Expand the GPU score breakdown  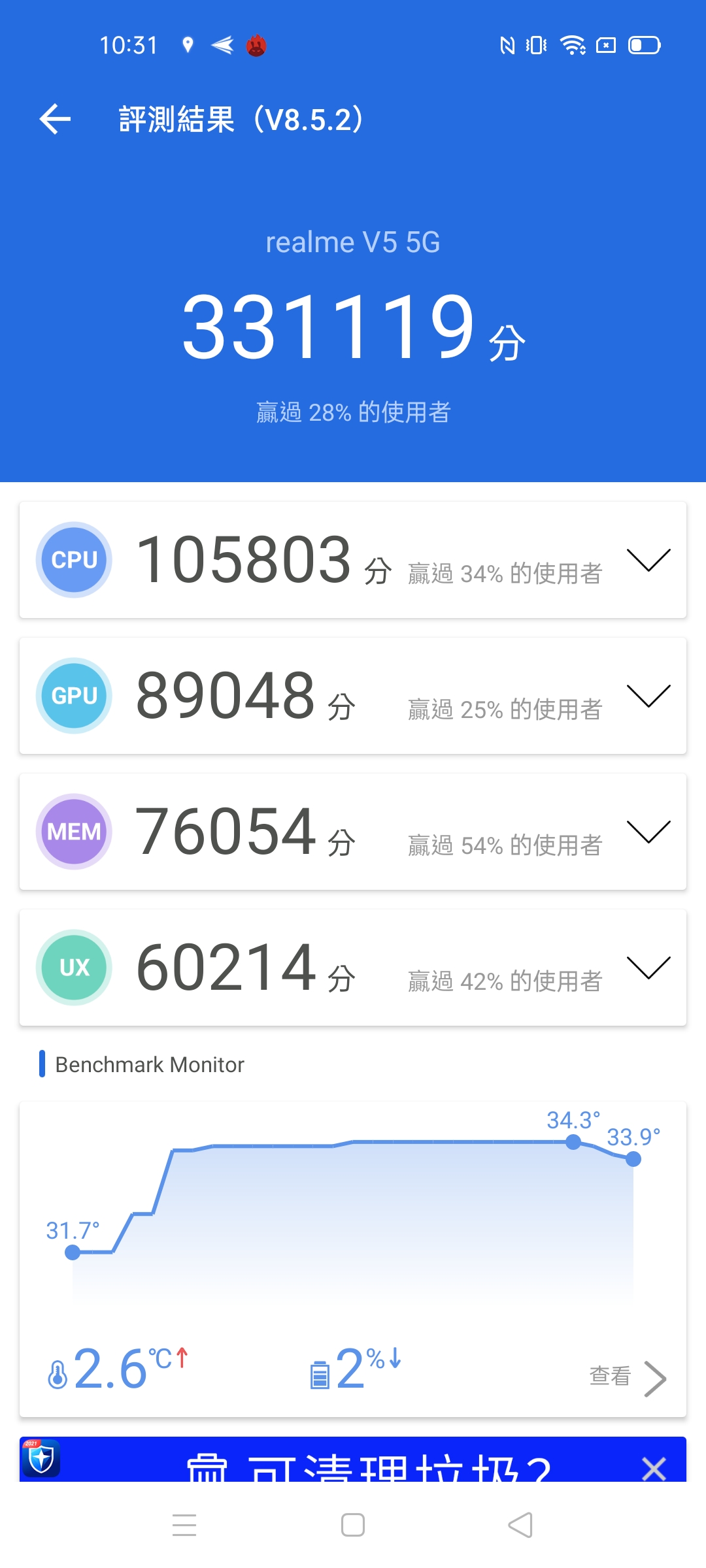pos(648,696)
